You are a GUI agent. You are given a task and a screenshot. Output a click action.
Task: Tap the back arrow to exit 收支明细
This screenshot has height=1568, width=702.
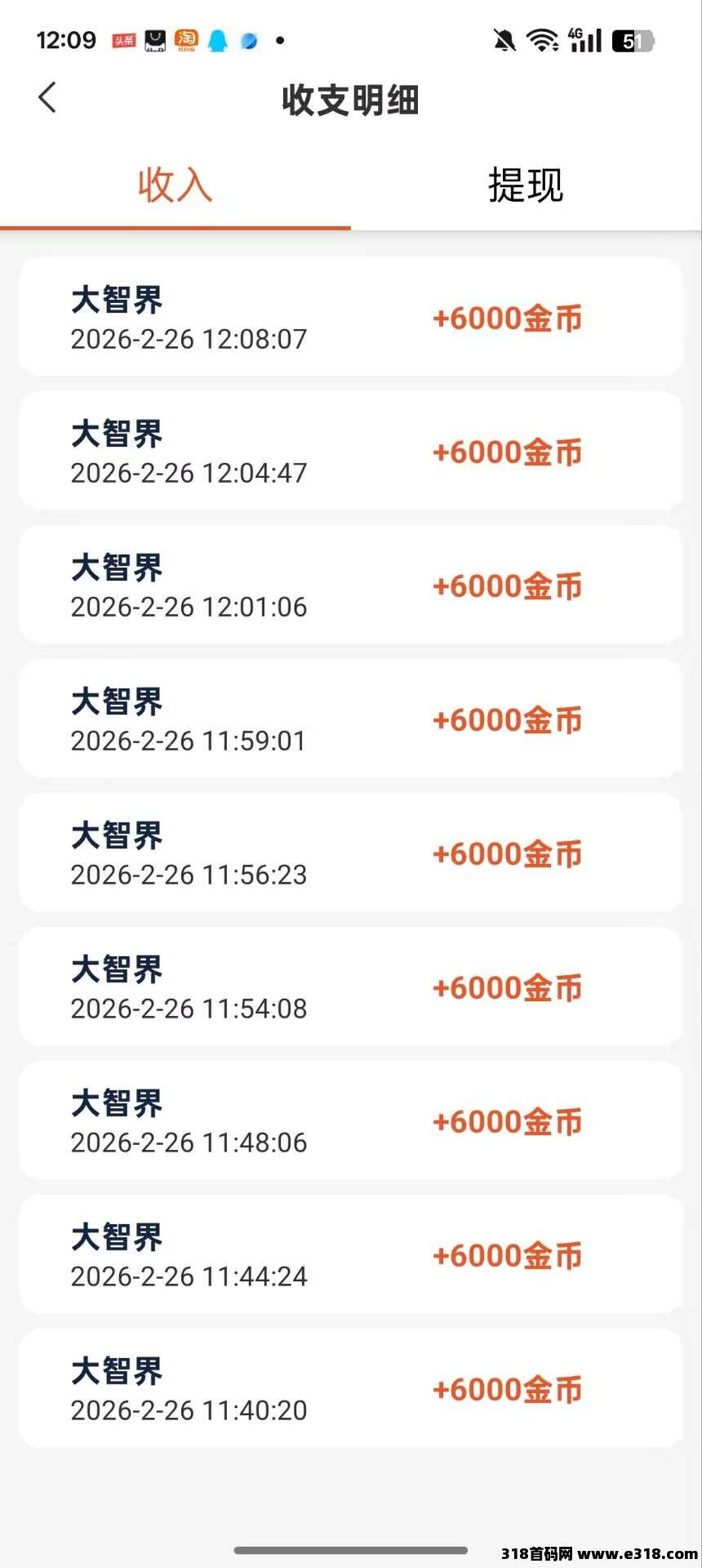click(x=47, y=96)
